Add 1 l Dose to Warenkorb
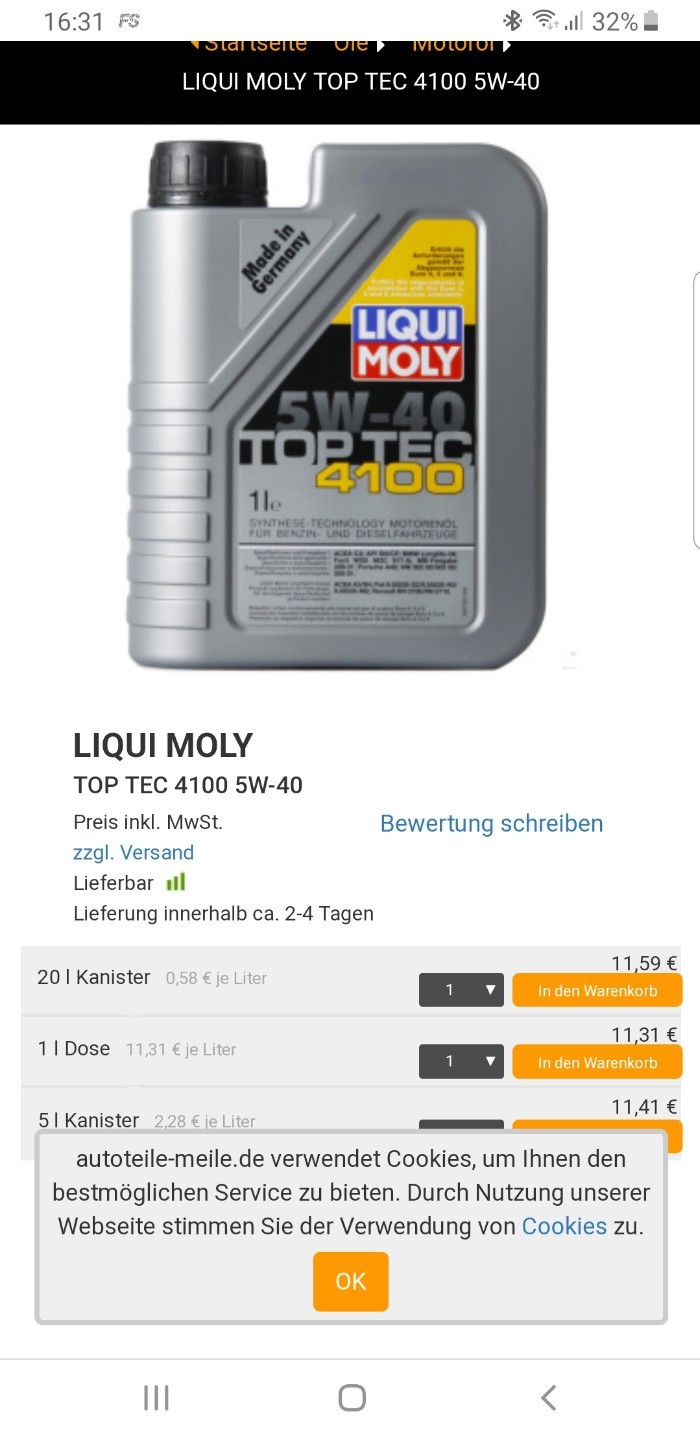 coord(597,1062)
